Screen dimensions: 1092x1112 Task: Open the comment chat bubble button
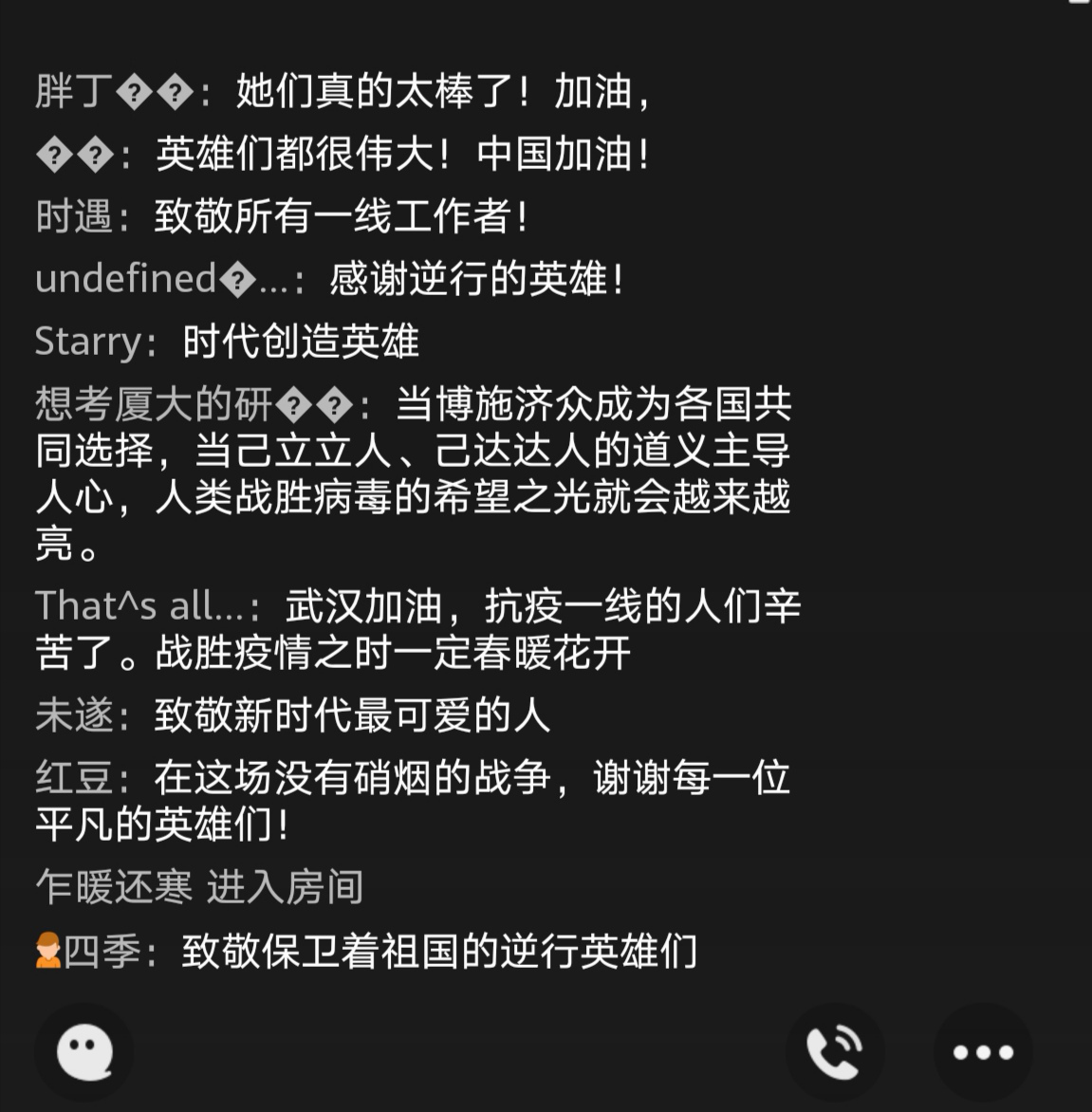(84, 1051)
